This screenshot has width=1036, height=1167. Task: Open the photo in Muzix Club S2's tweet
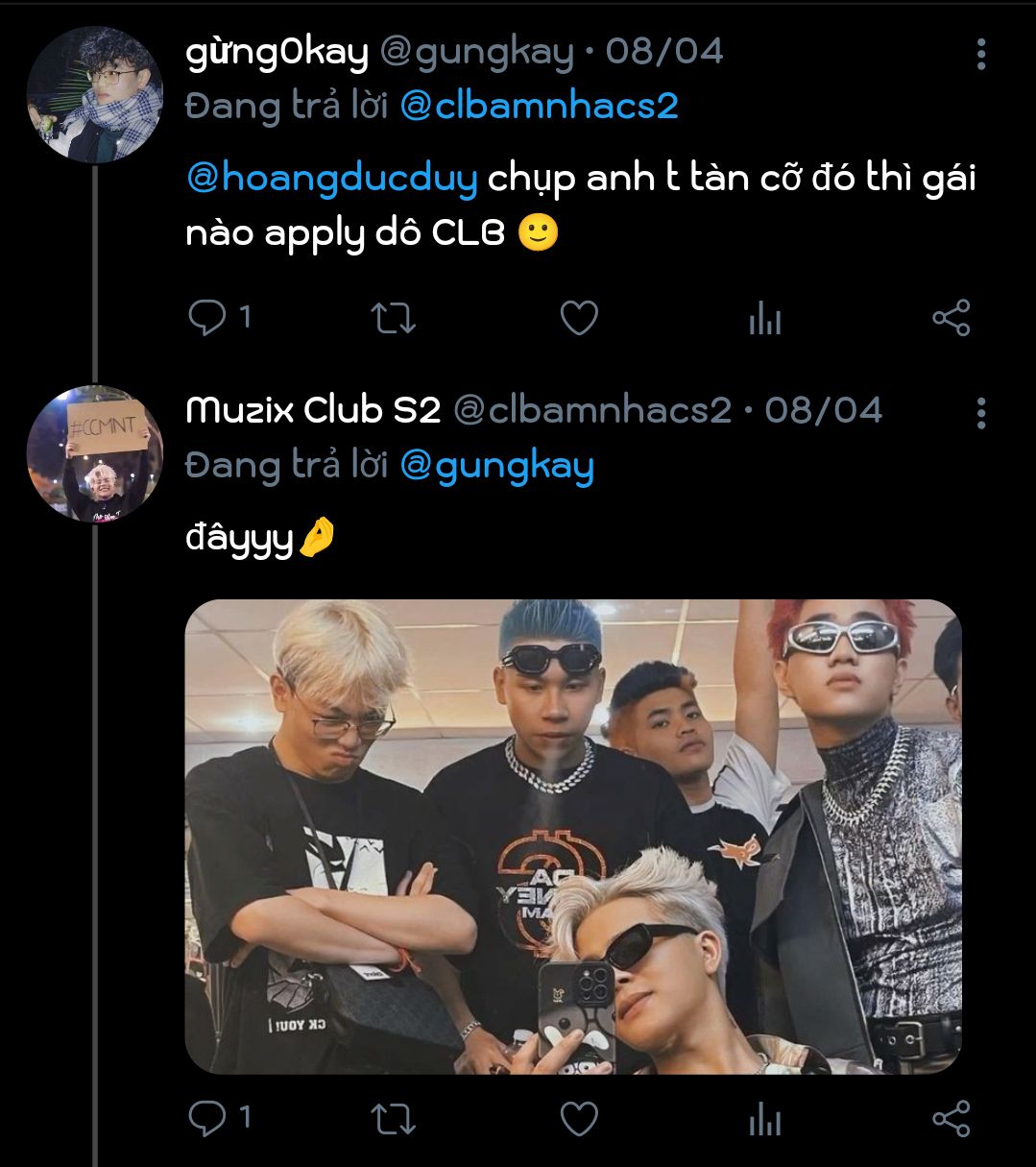(x=573, y=836)
